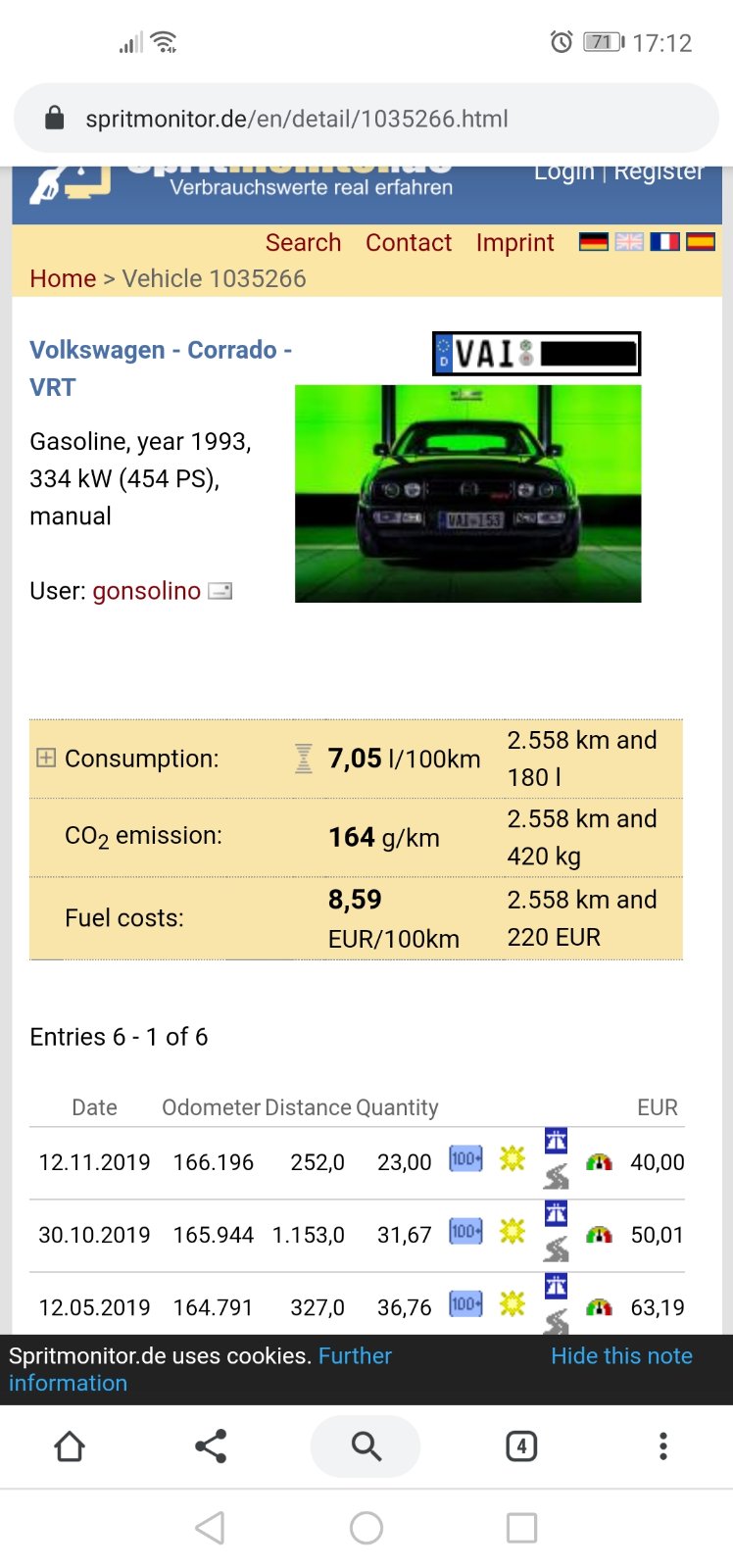733x1568 pixels.
Task: Switch language with the French flag
Action: [664, 241]
